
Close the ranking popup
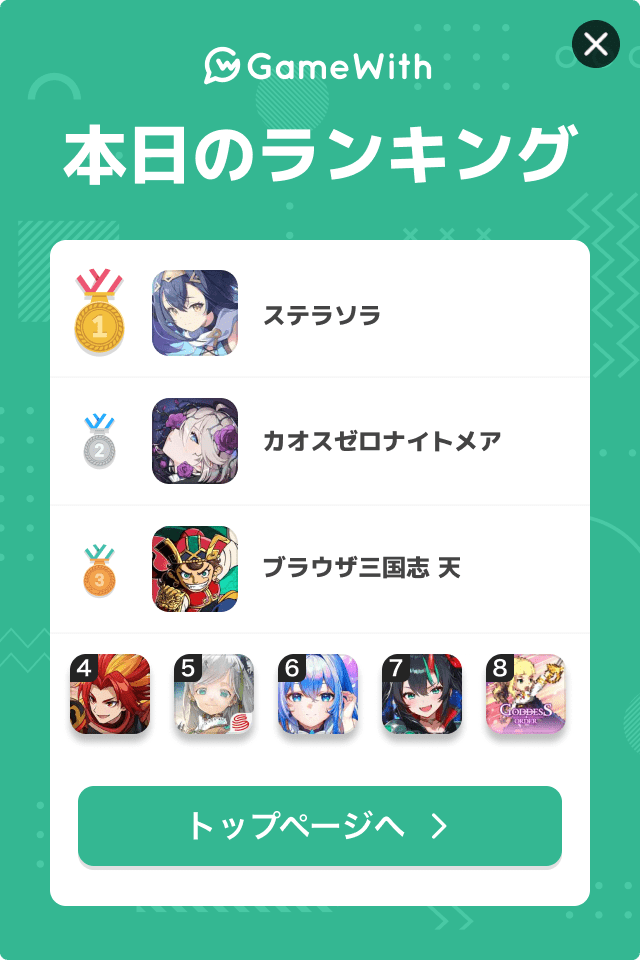(596, 44)
